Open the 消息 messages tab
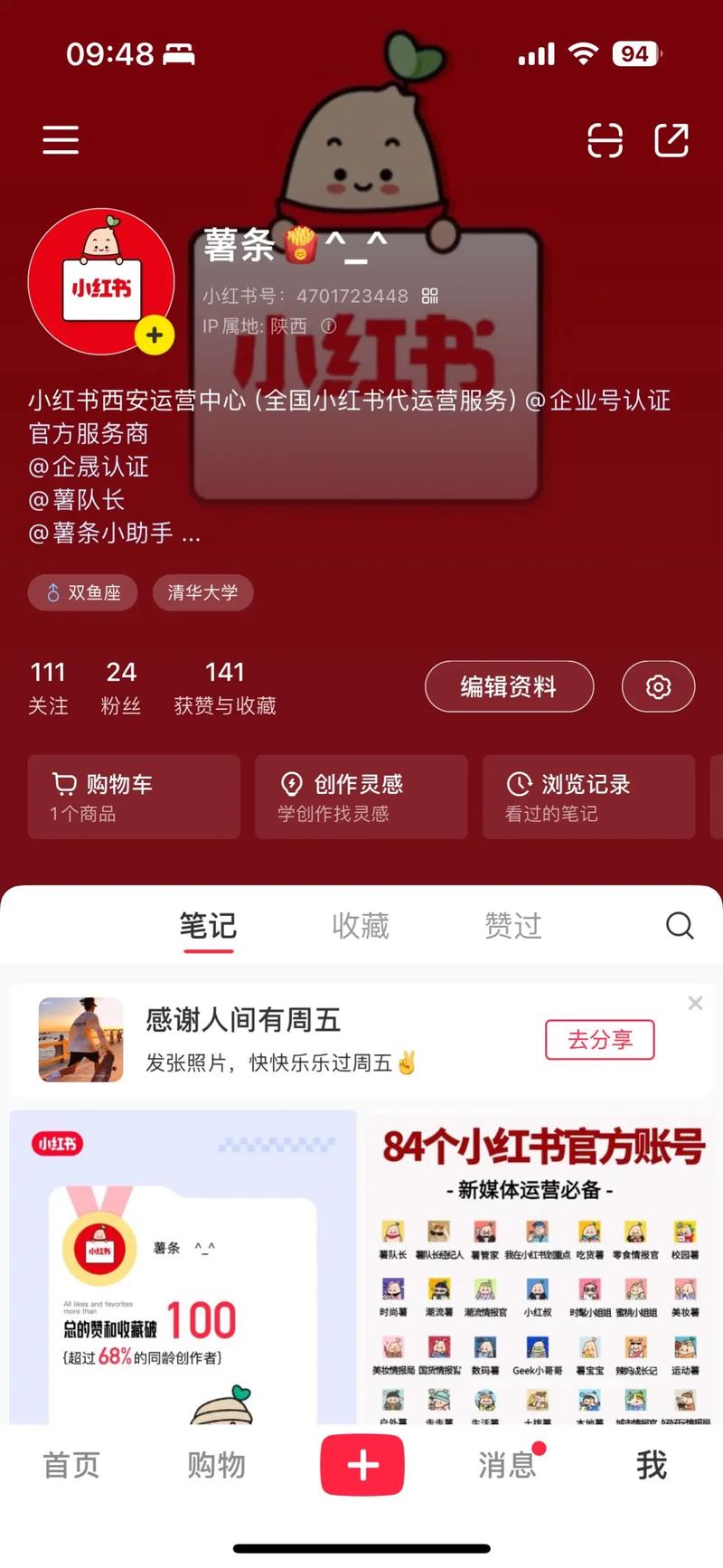The image size is (723, 1568). [x=507, y=1465]
